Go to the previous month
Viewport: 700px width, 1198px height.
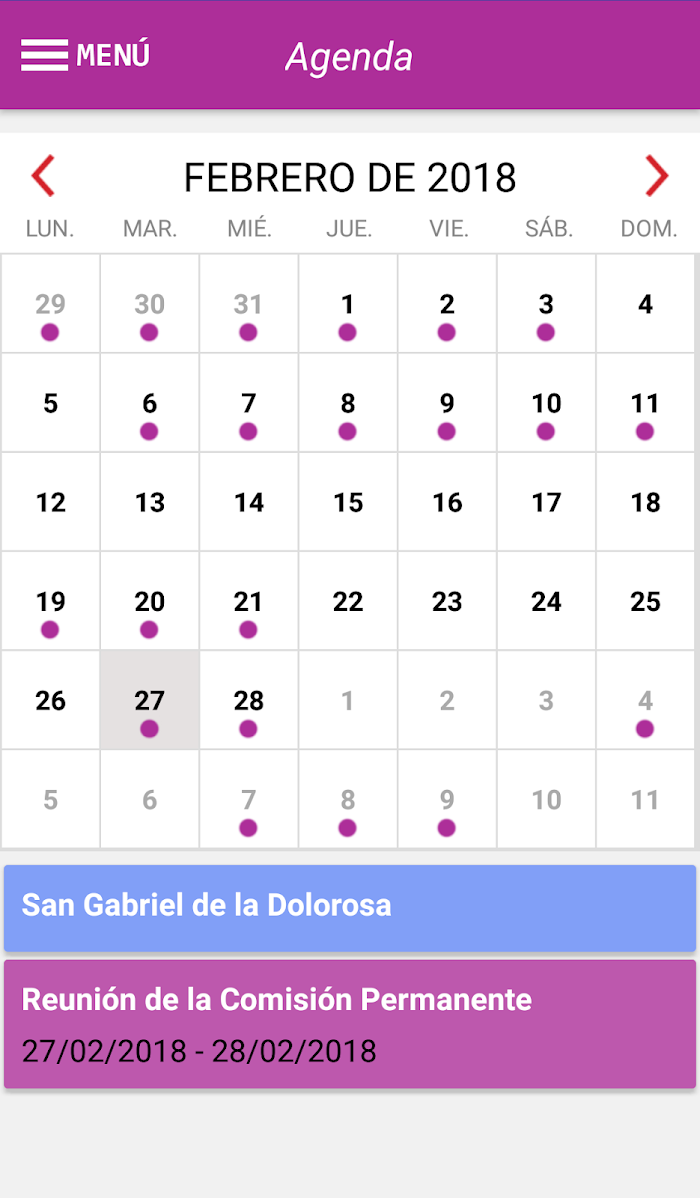(43, 176)
